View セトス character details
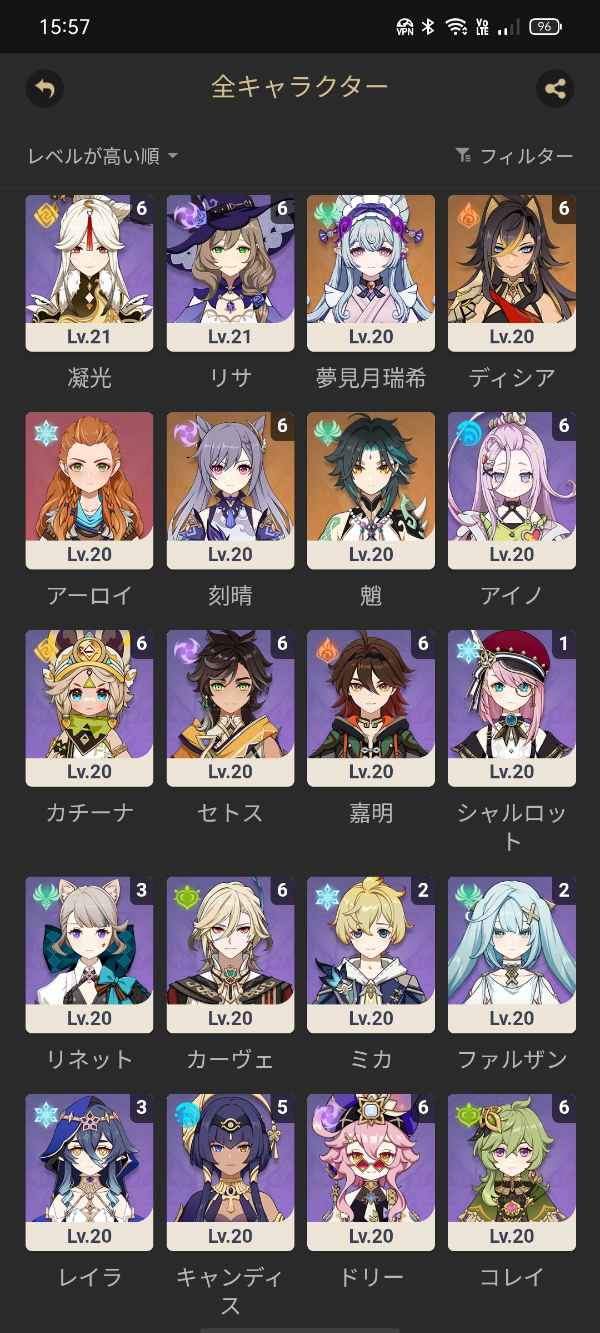 tap(230, 708)
